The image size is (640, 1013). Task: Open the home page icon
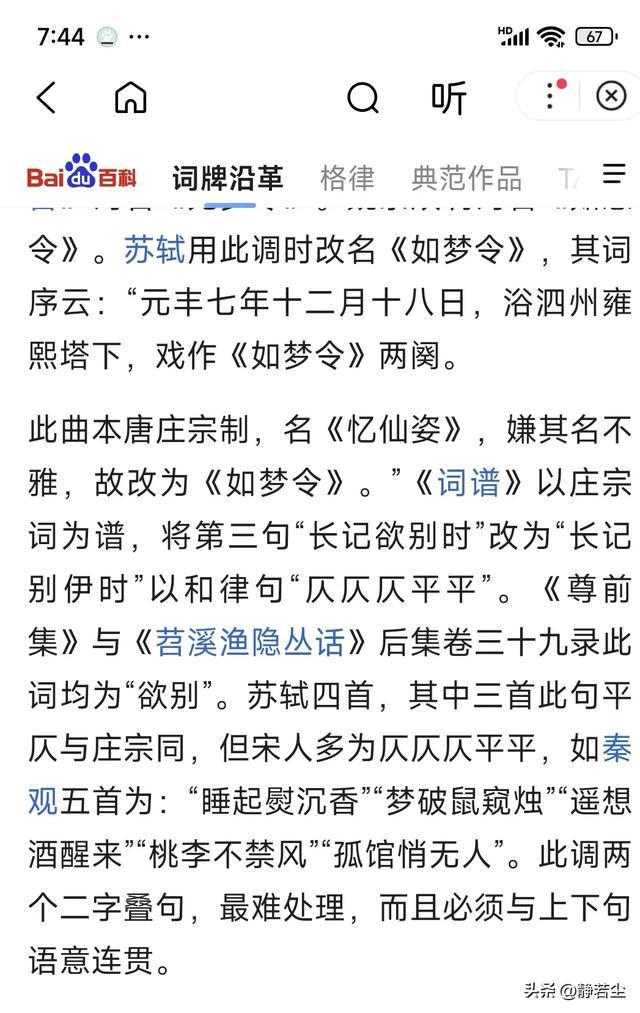131,98
